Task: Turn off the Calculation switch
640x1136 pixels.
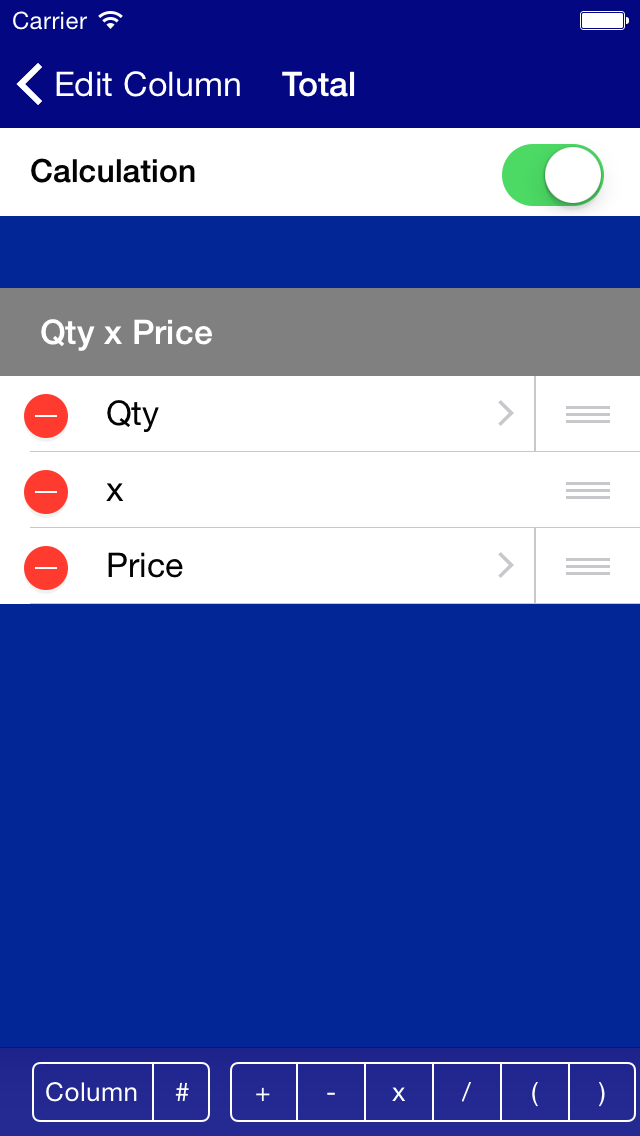Action: click(x=552, y=175)
